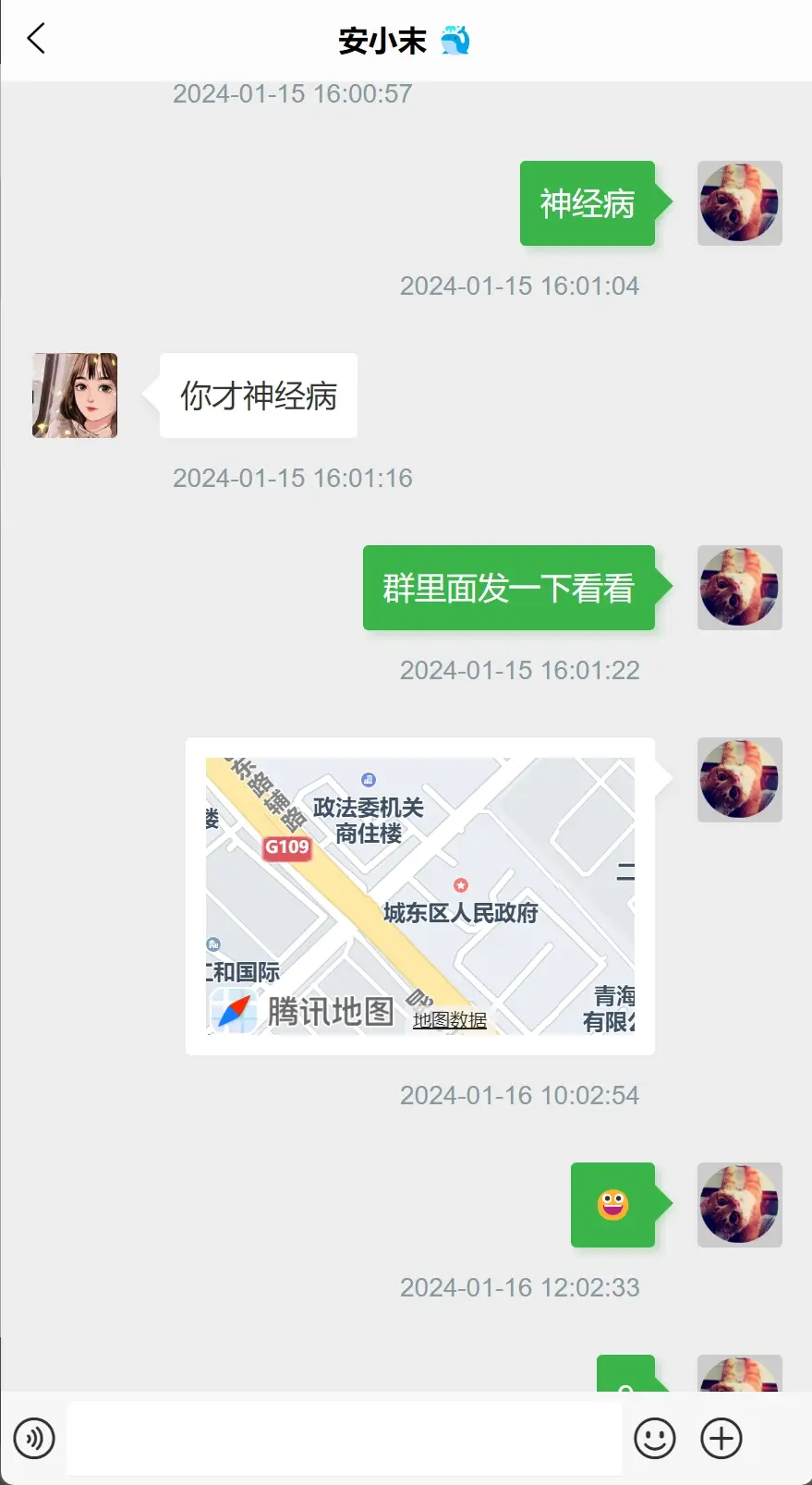Open 安小末's avatar next to 你才神经病
Image resolution: width=812 pixels, height=1485 pixels.
(x=75, y=396)
